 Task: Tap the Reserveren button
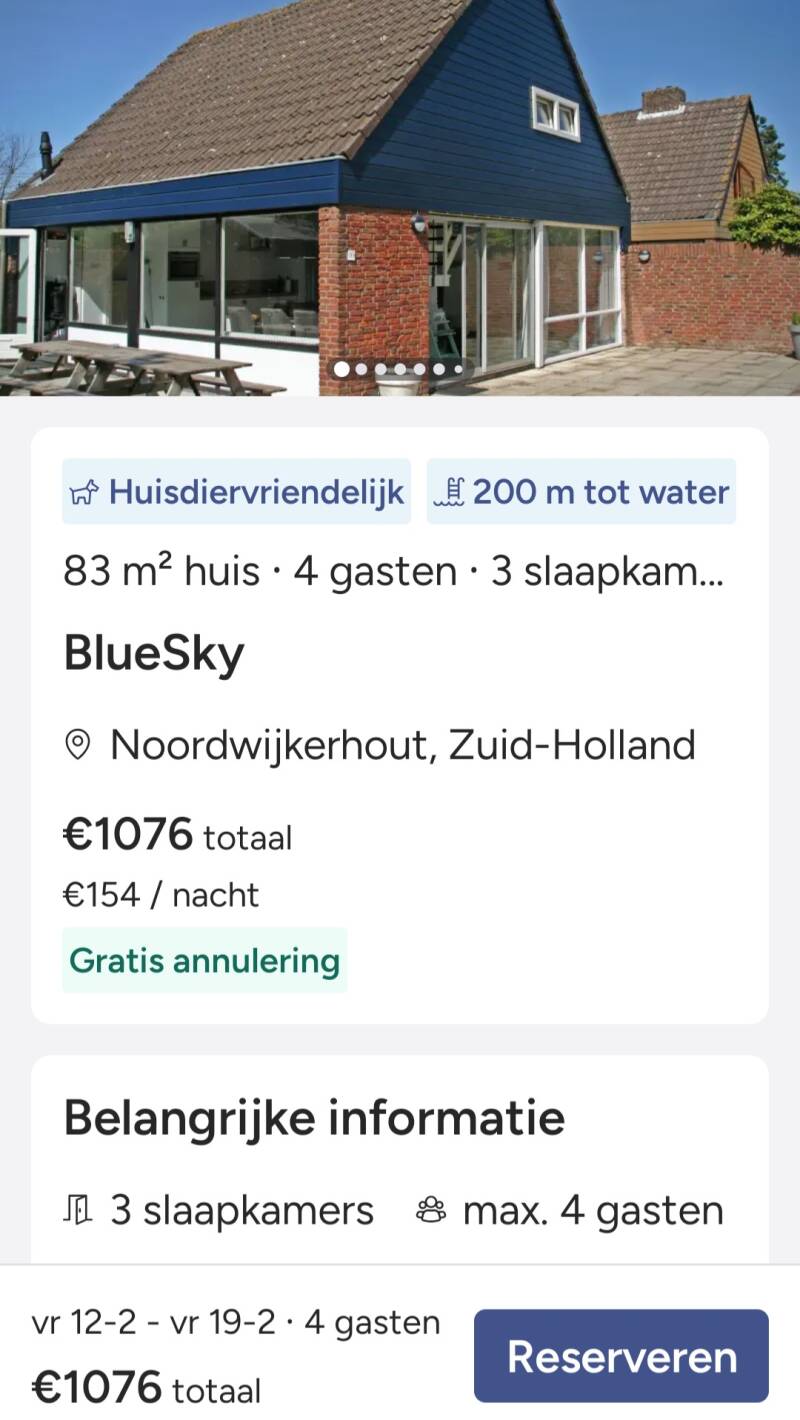pos(621,1356)
